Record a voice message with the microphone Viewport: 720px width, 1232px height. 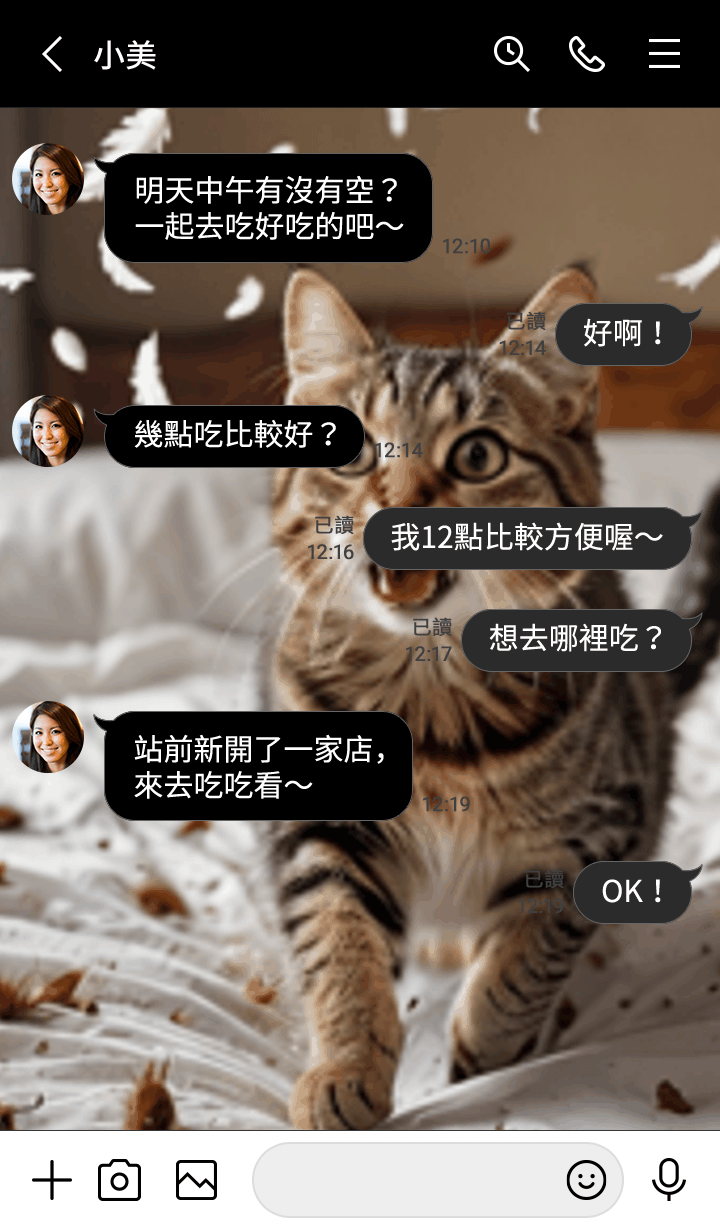(668, 1181)
